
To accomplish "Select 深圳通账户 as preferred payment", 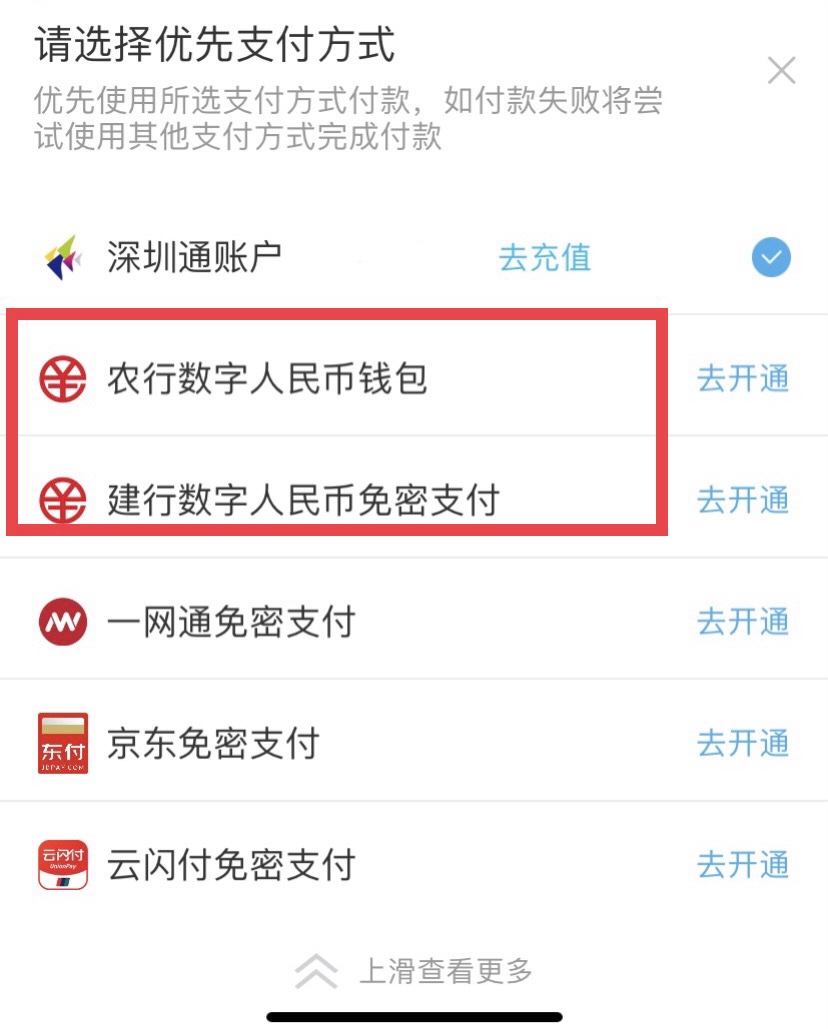I will (x=771, y=259).
